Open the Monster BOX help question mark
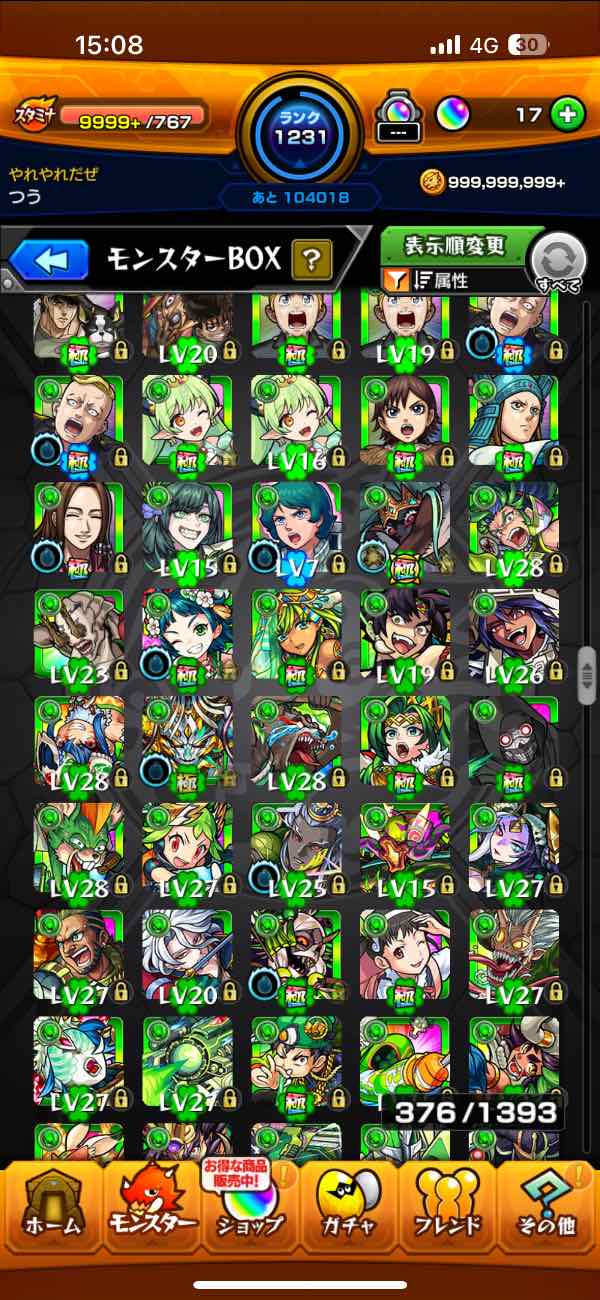600x1300 pixels. click(312, 261)
